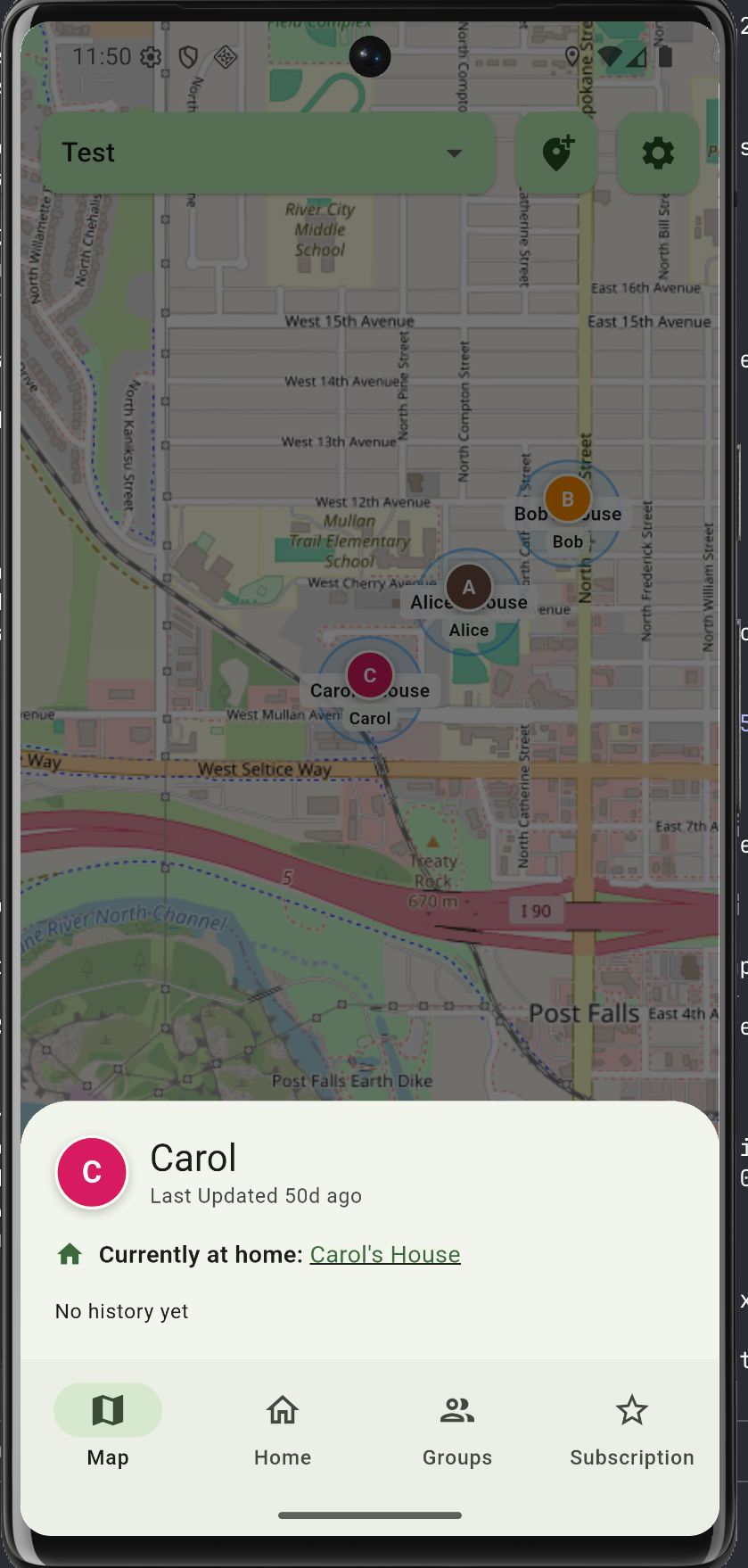Screen dimensions: 748x1568
Task: Select Alice's marker on the map
Action: pos(468,587)
